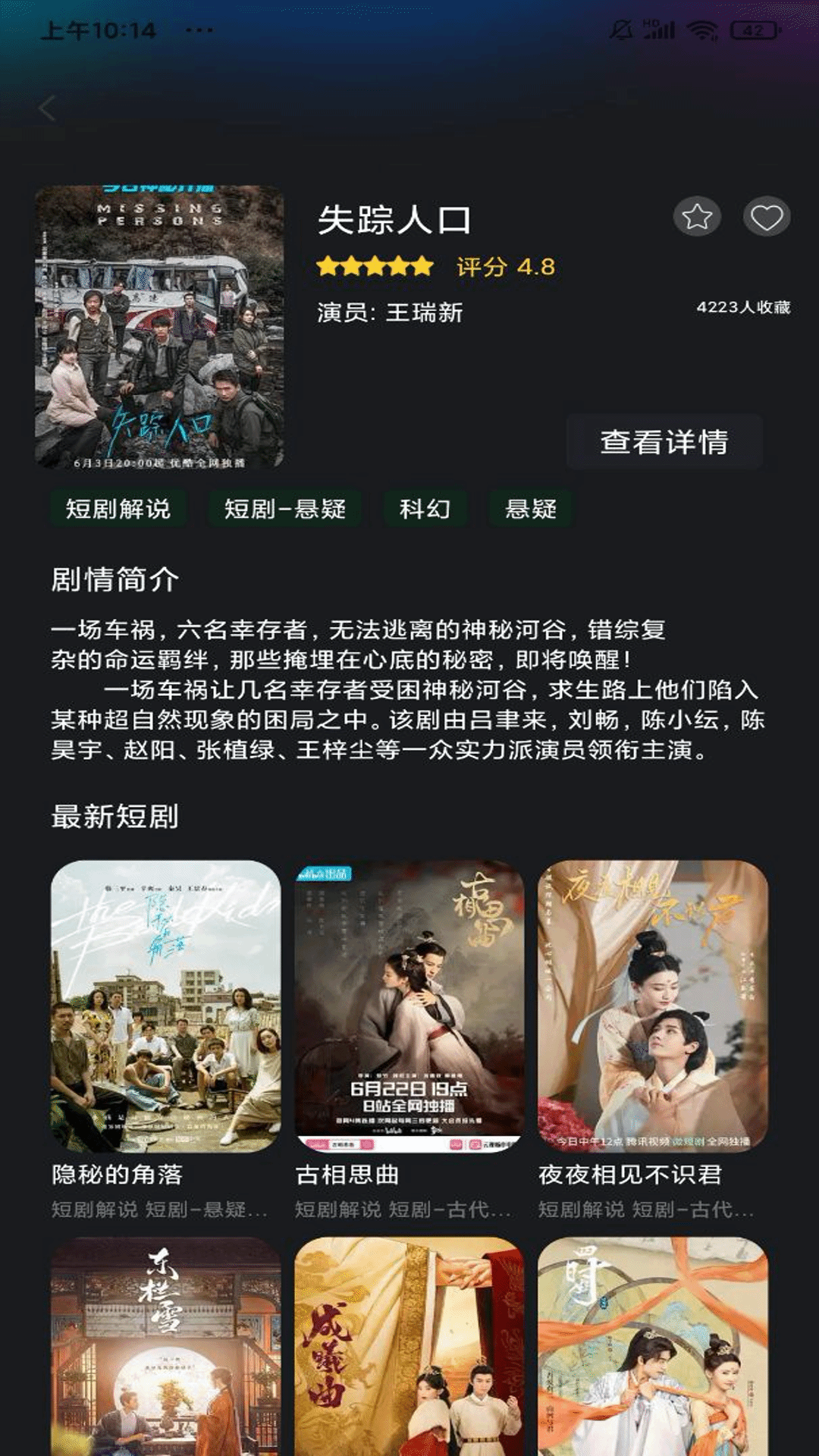819x1456 pixels.
Task: Select the 短剧解说 tag
Action: coord(118,509)
